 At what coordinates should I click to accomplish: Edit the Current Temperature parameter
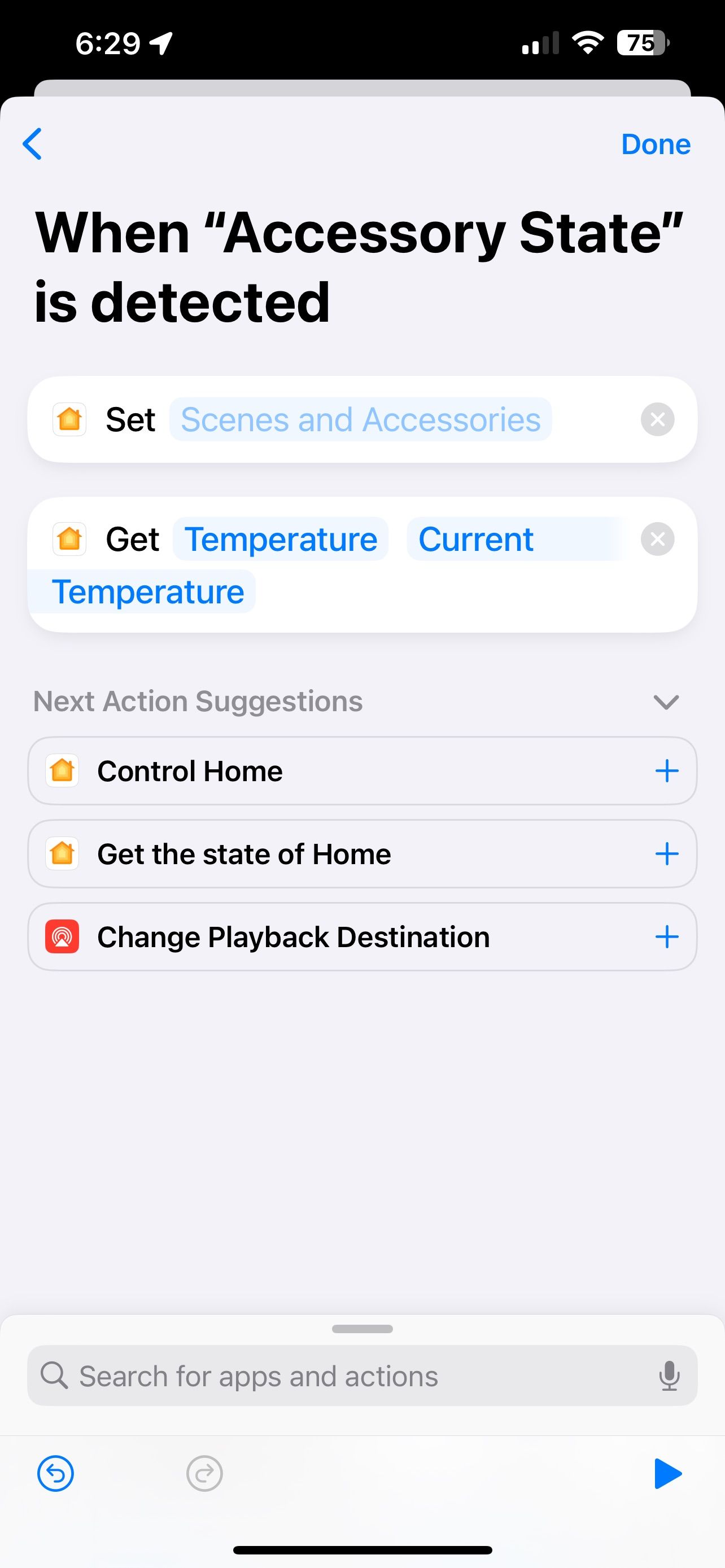click(x=475, y=540)
